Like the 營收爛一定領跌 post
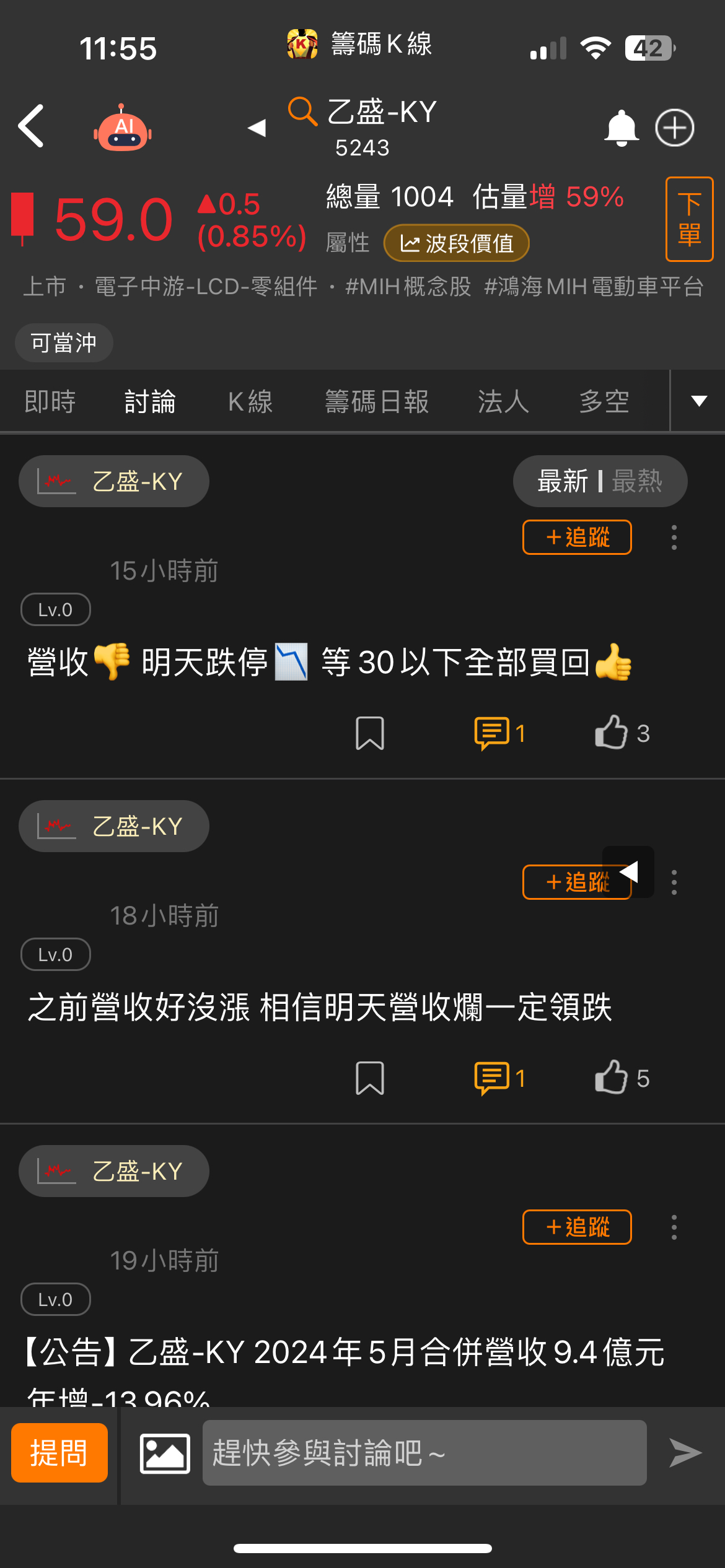 coord(612,1078)
